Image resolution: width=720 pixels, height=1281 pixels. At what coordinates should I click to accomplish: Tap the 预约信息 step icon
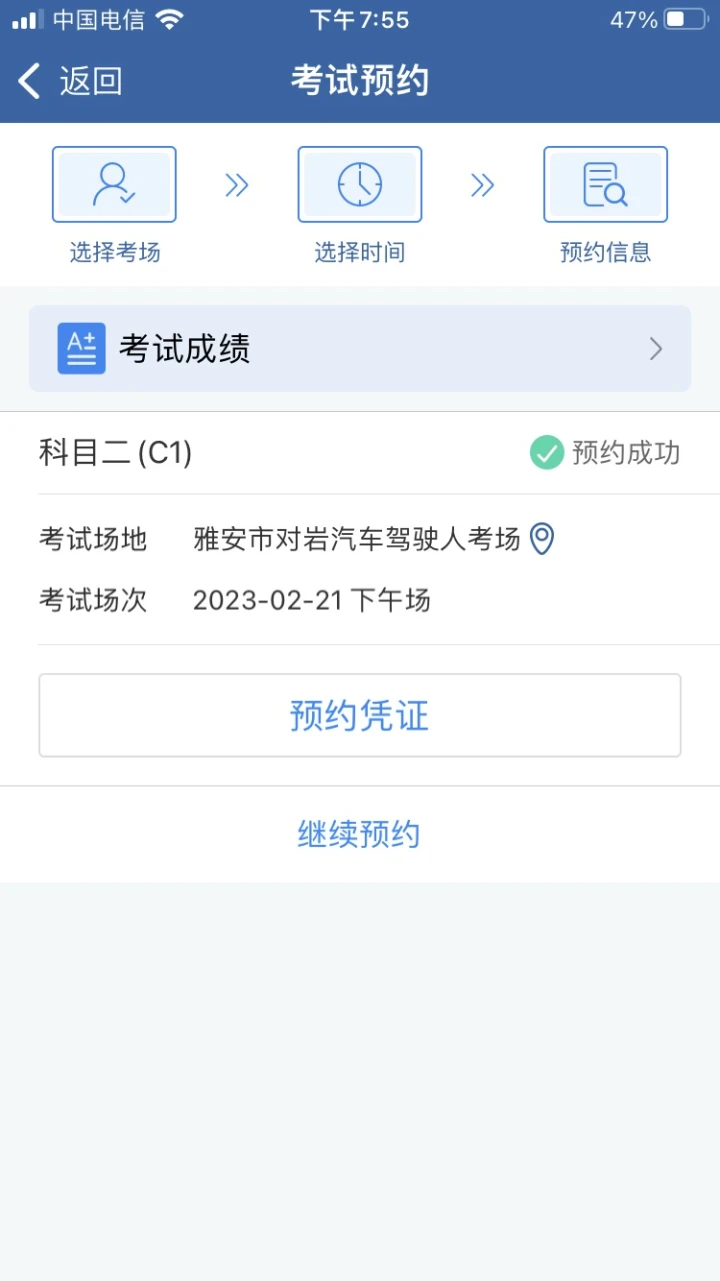605,185
